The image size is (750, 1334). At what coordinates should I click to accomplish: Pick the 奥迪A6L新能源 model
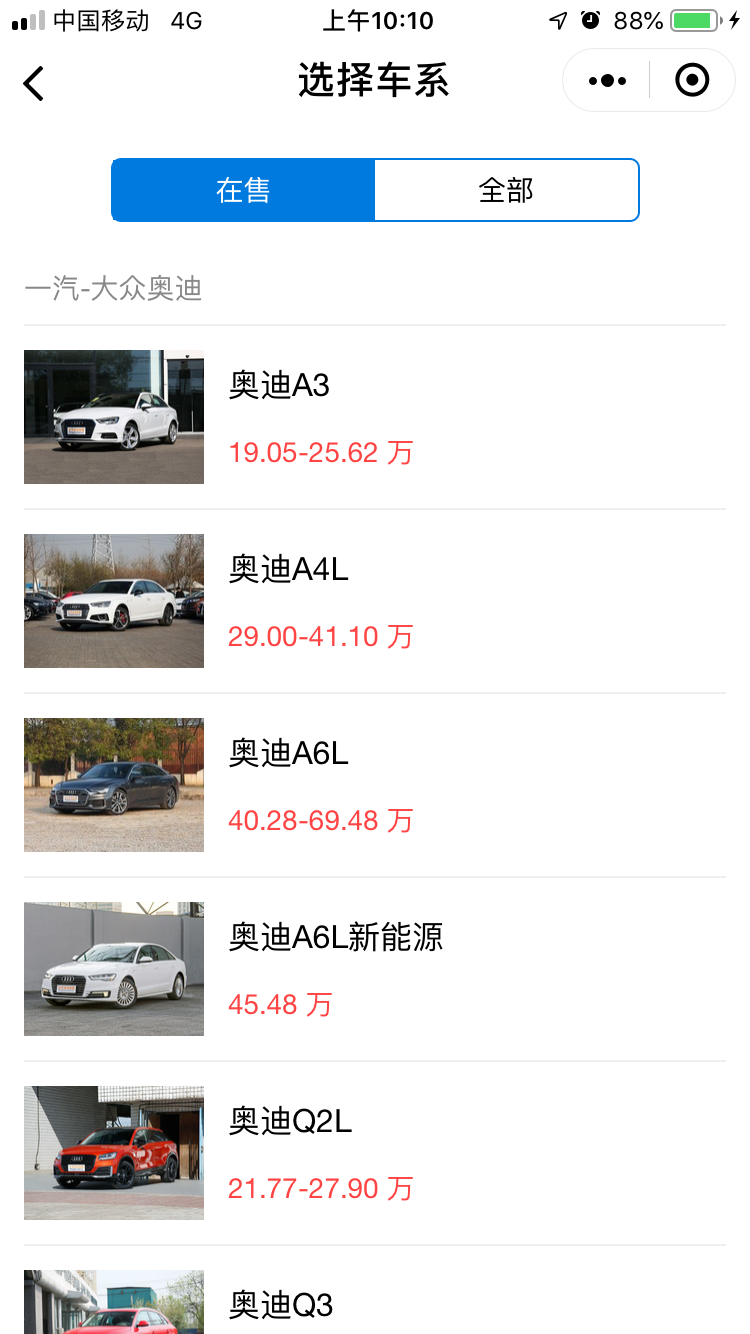(374, 969)
